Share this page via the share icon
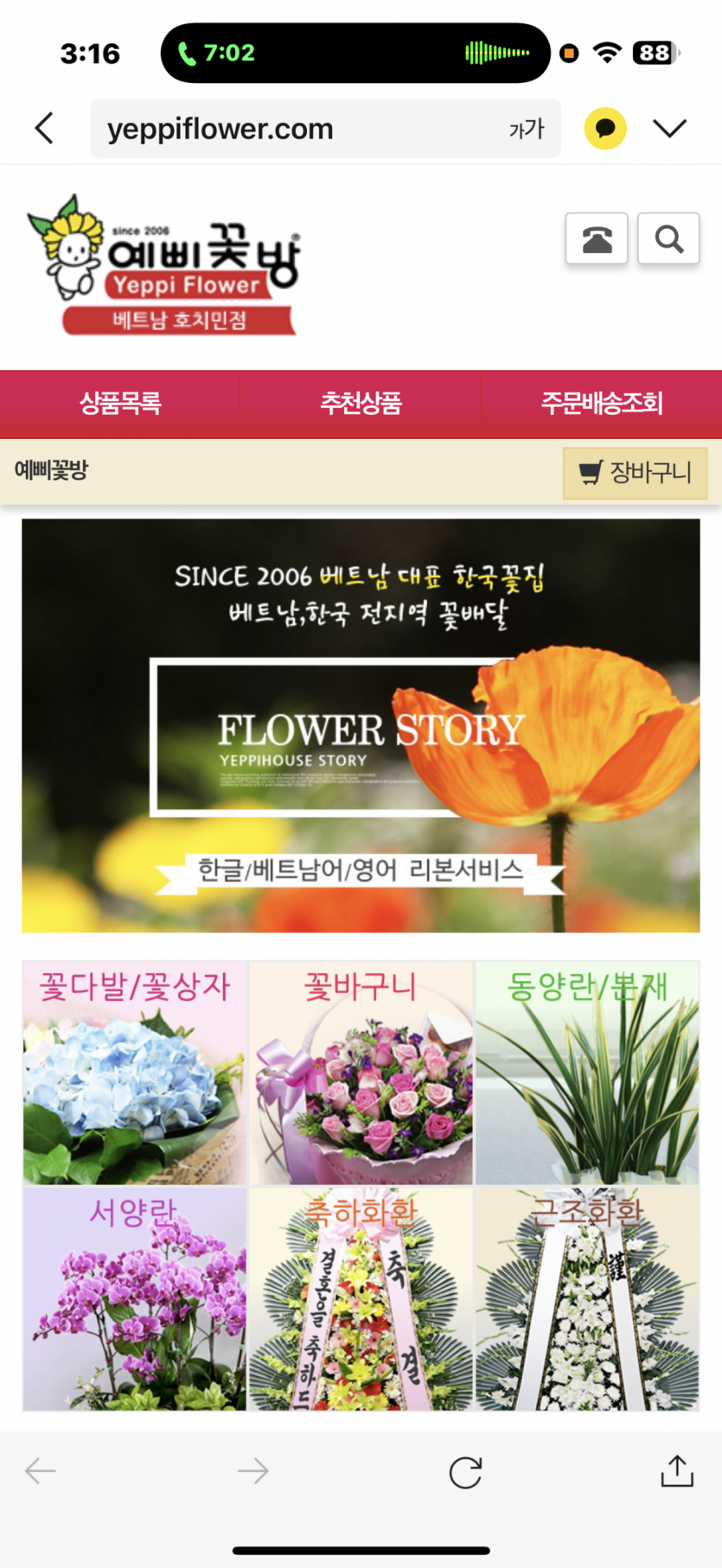722x1568 pixels. pos(677,1470)
